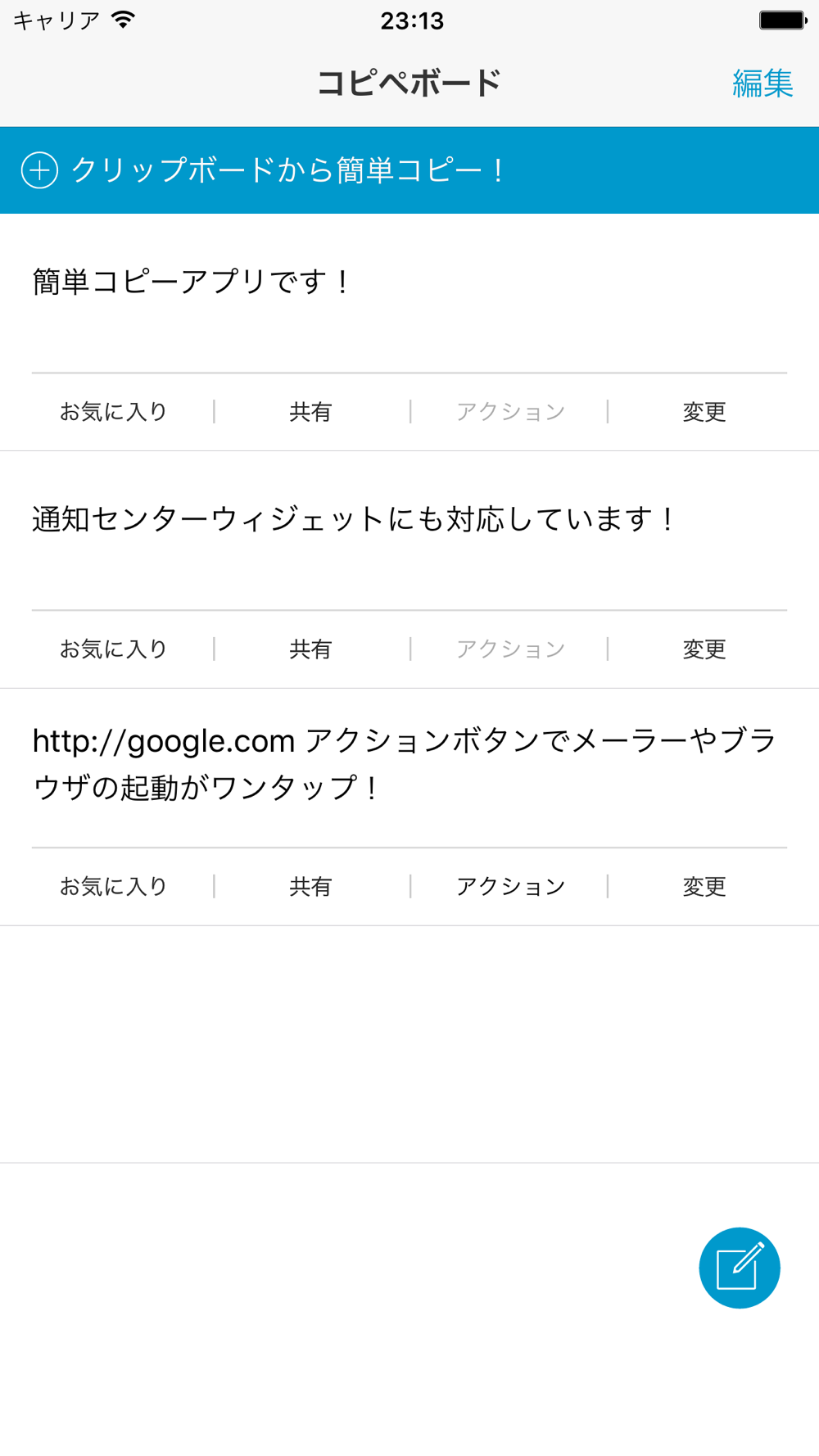Tap 変更 under the 通知センターウィジェット entry
The width and height of the screenshot is (819, 1456).
[704, 649]
